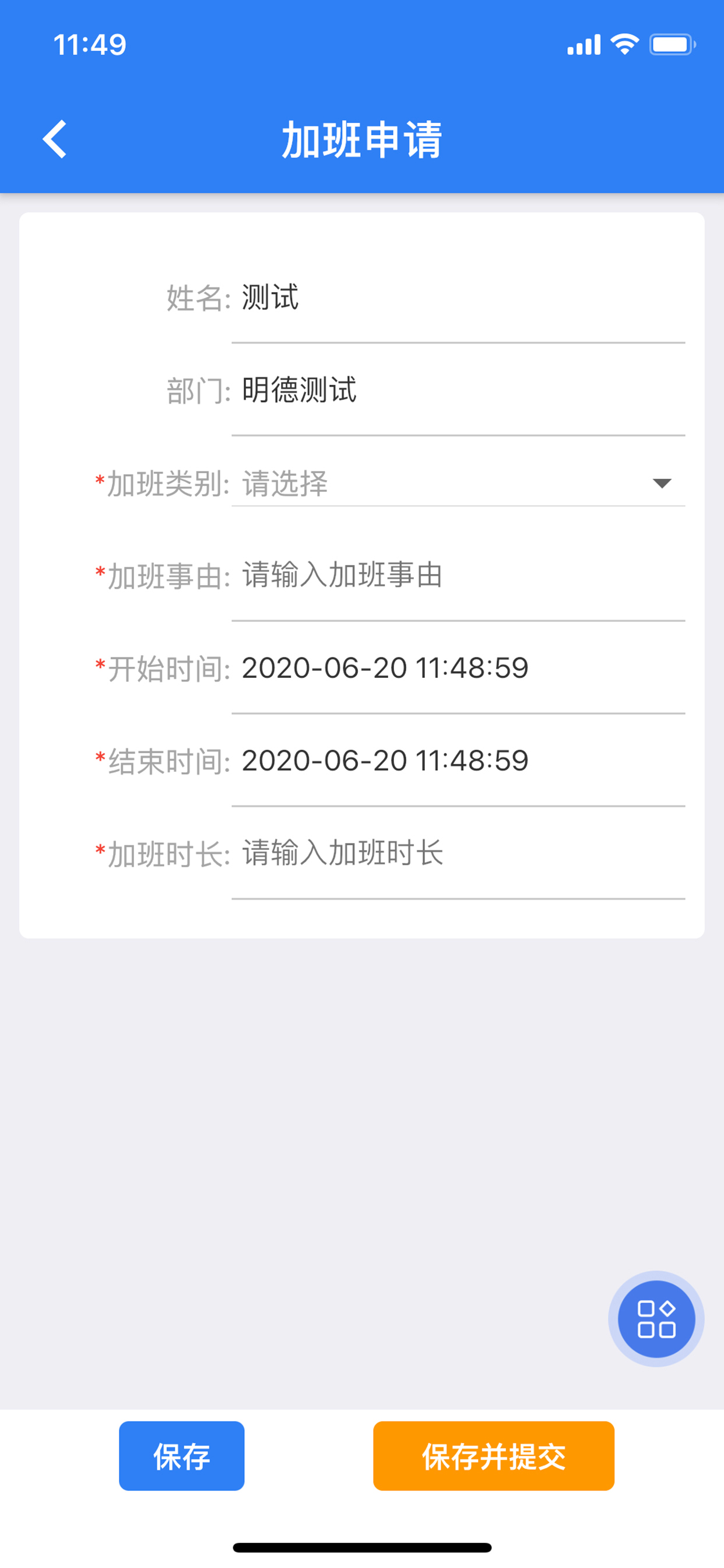Edit the 结束时间 date field

click(x=458, y=761)
